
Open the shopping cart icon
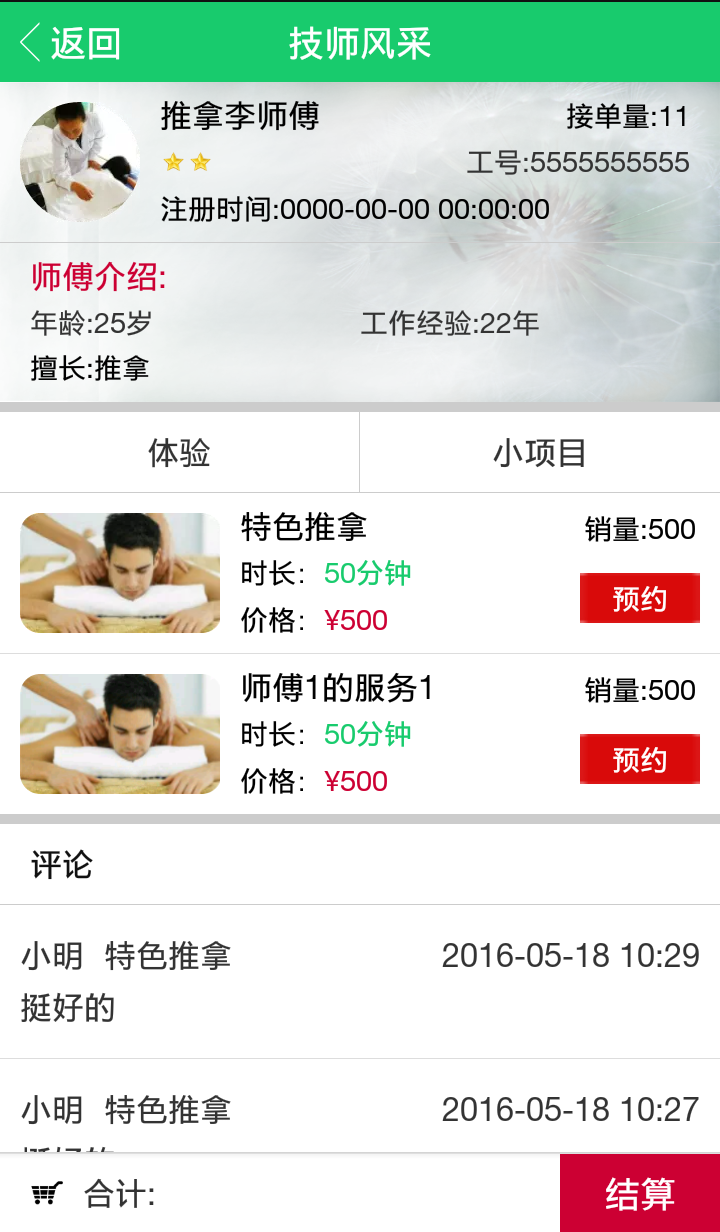46,1193
